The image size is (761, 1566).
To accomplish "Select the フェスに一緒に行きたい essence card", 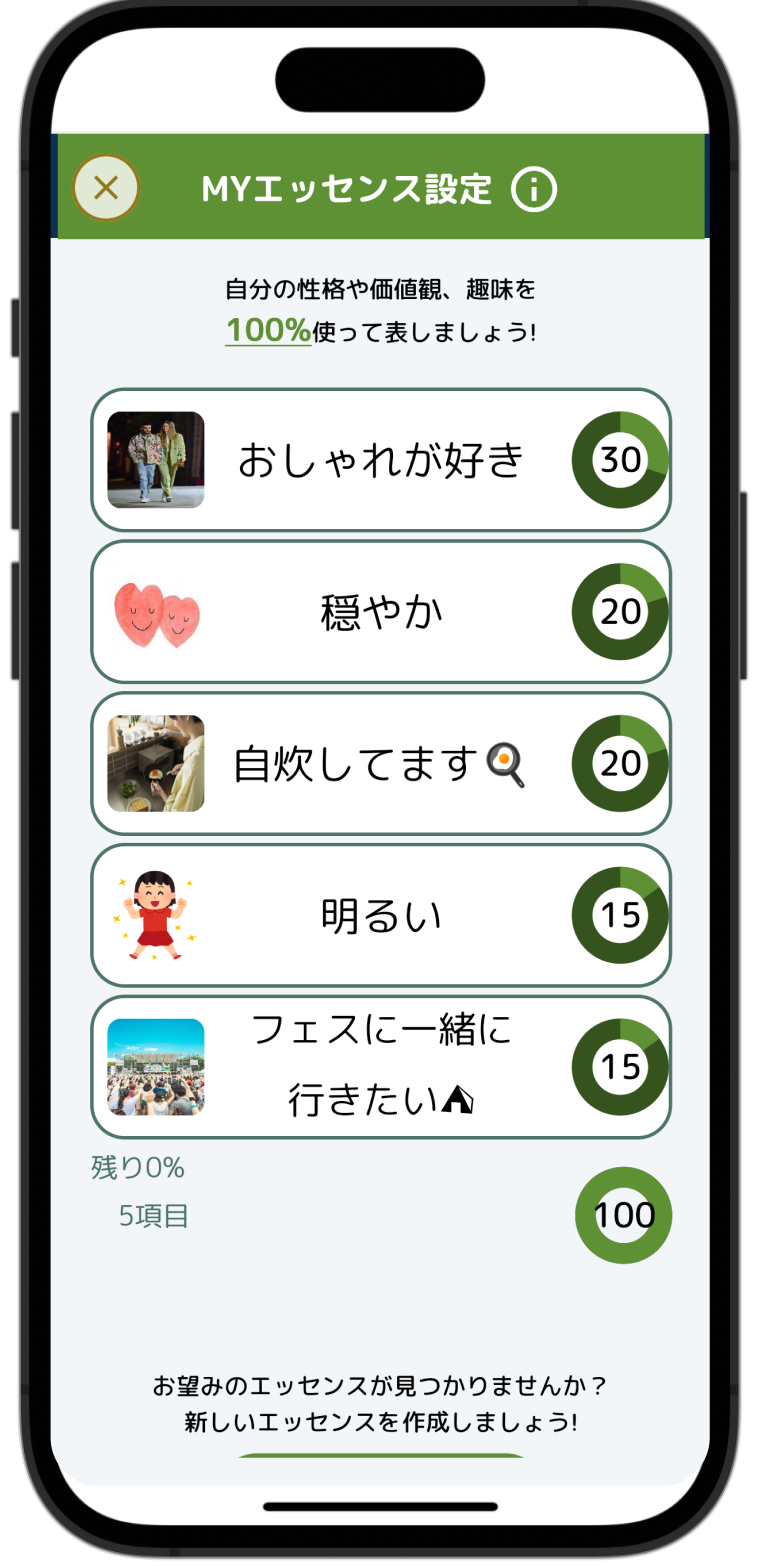I will click(380, 1066).
